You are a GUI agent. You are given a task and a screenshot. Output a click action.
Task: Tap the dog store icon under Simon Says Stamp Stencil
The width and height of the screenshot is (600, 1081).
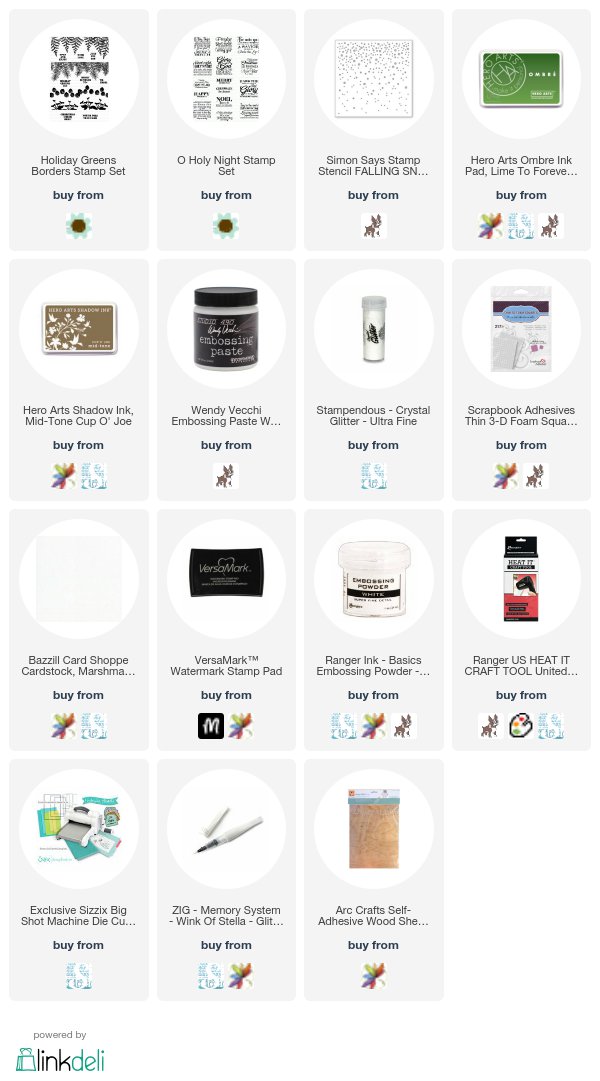(373, 225)
